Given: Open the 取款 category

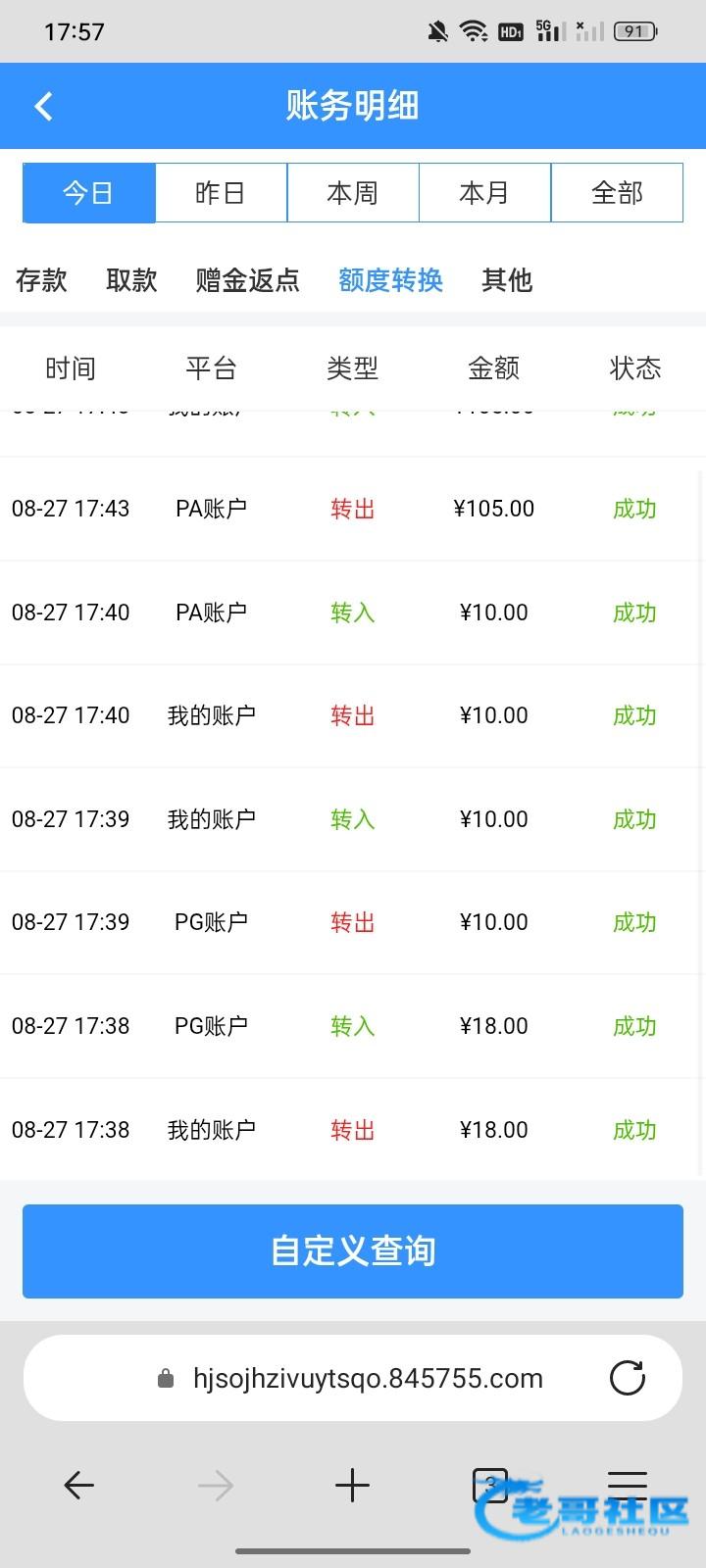Looking at the screenshot, I should click(131, 280).
